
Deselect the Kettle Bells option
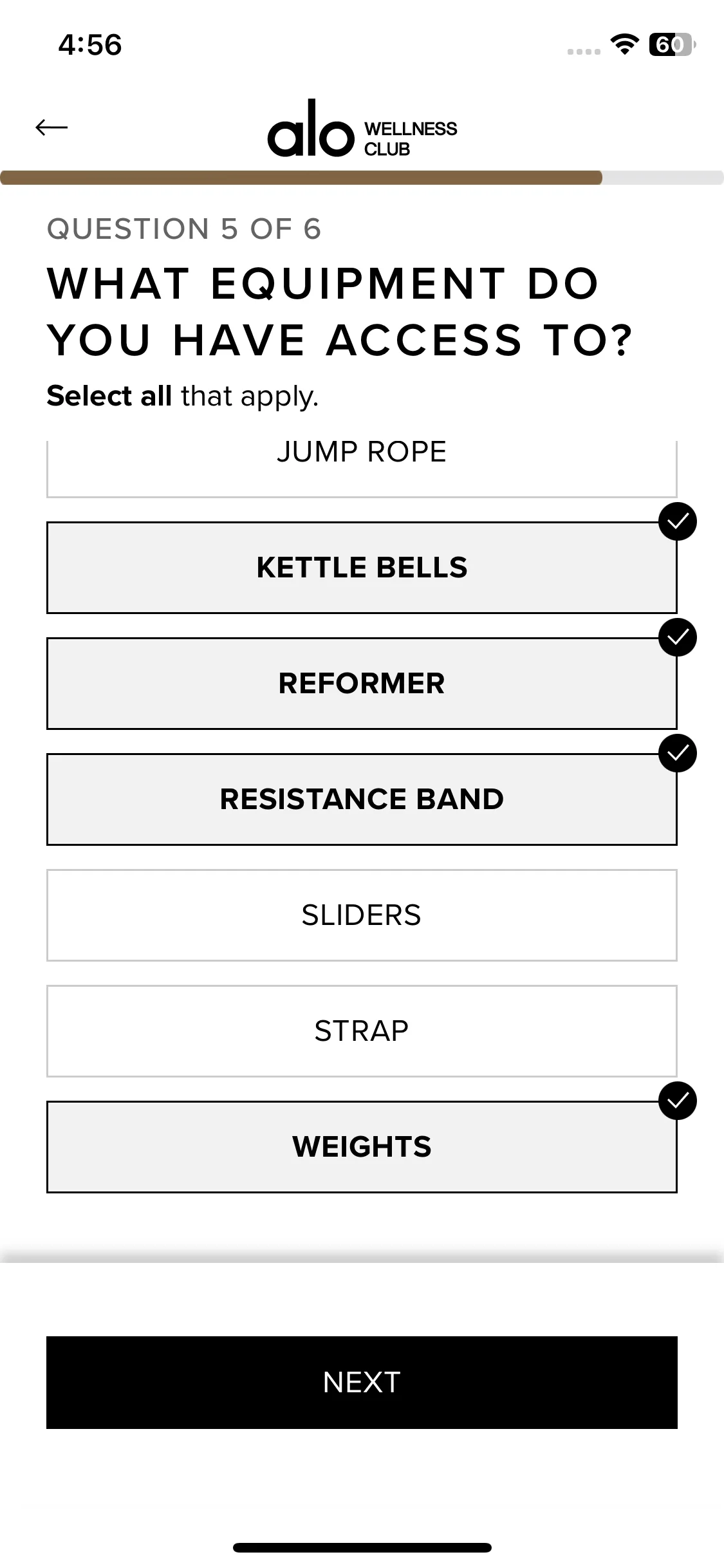[x=362, y=568]
